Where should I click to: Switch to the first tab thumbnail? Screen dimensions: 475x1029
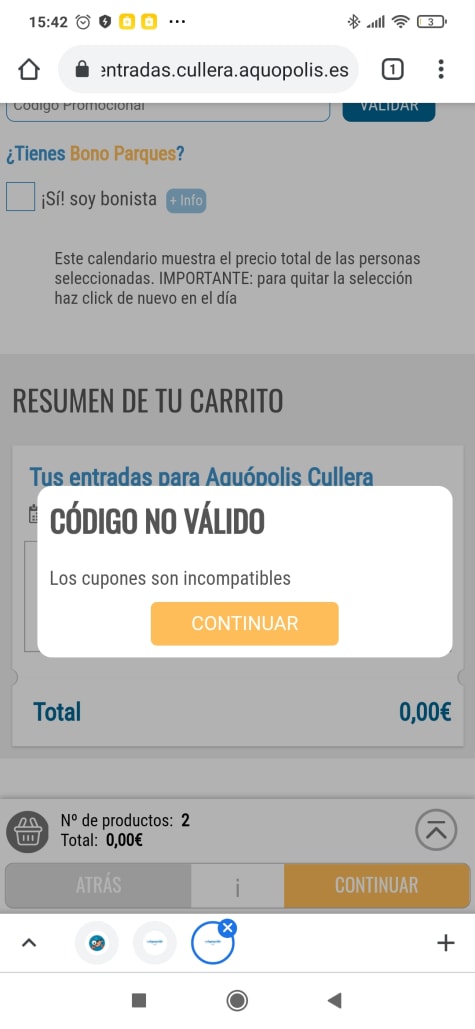pyautogui.click(x=96, y=943)
